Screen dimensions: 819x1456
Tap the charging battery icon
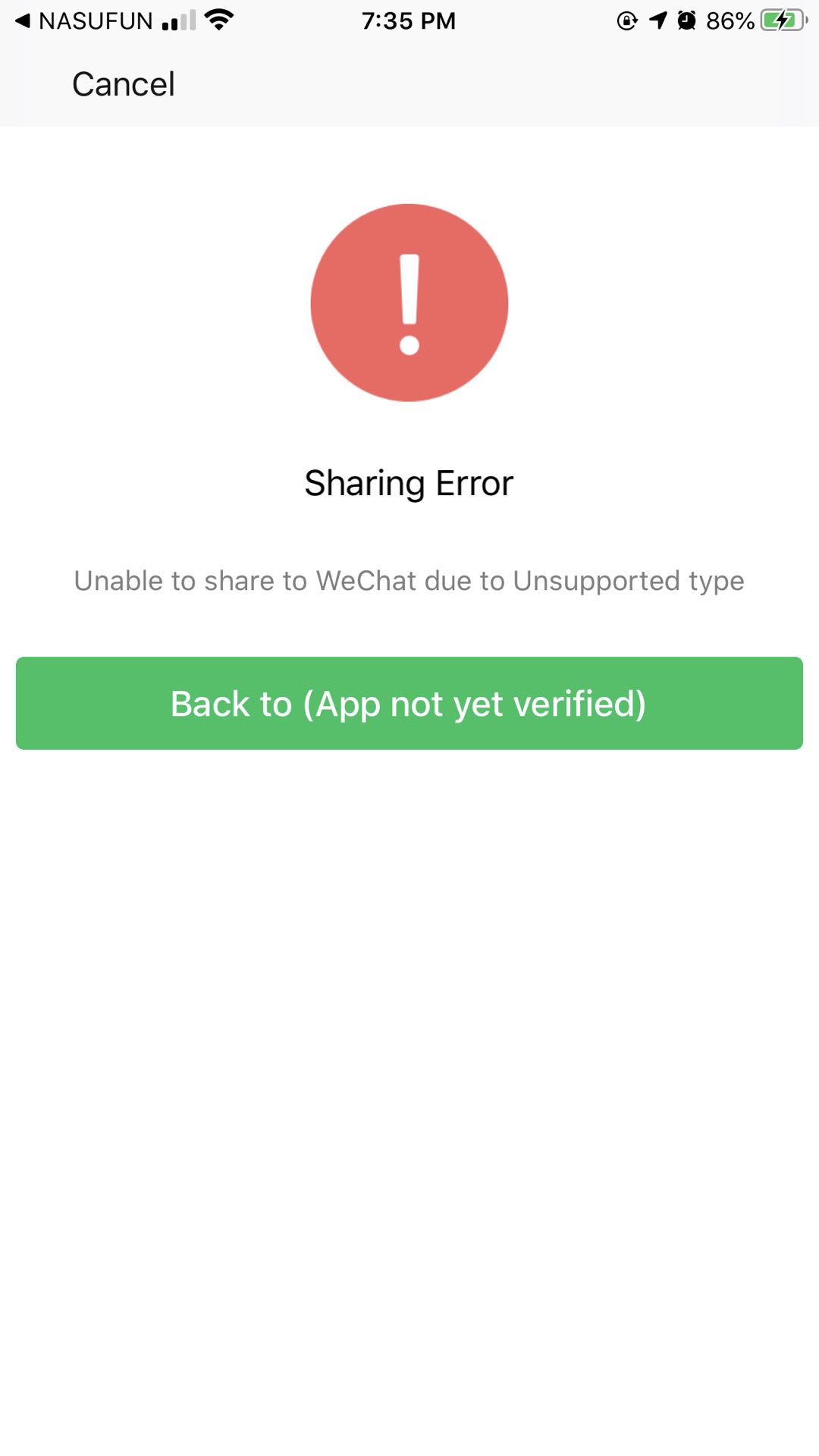coord(783,20)
